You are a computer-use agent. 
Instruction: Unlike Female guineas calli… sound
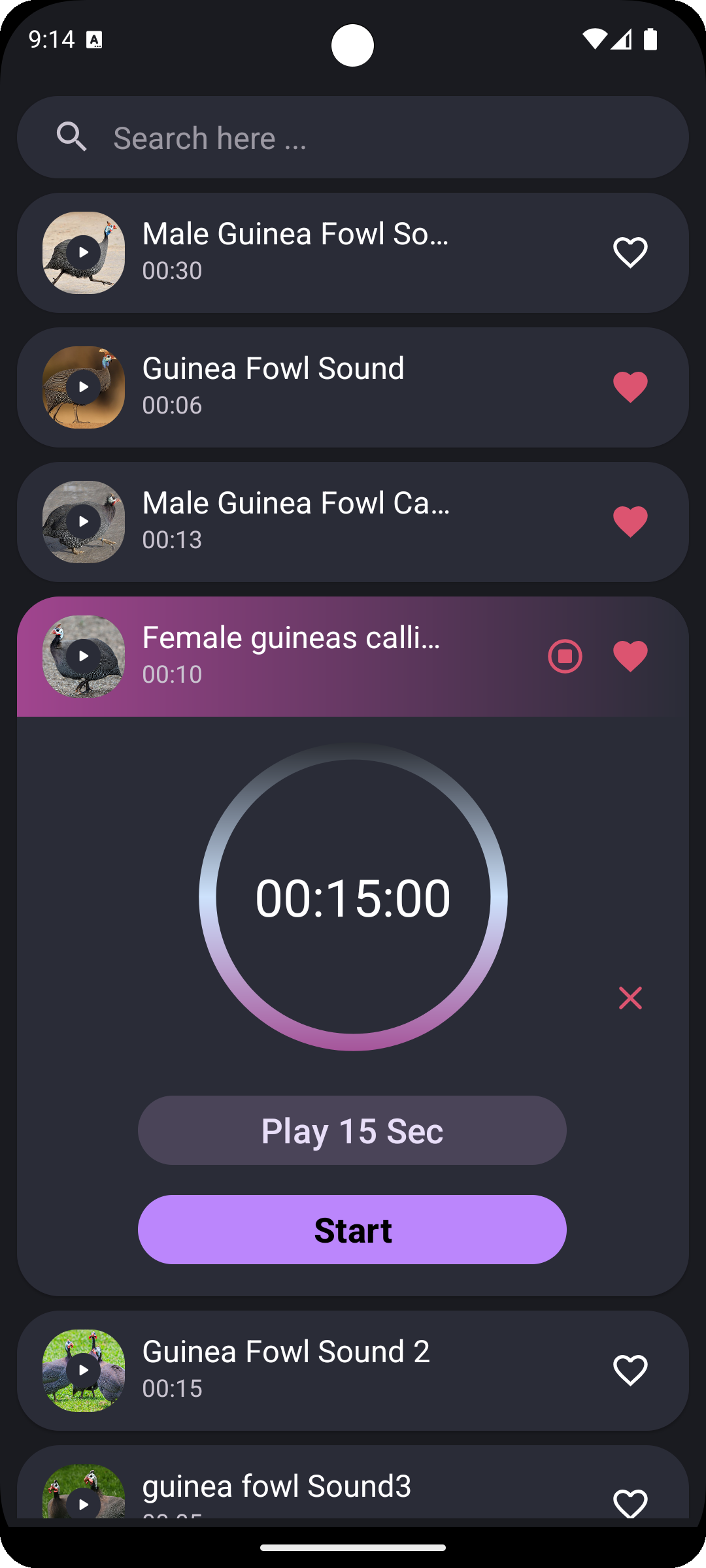coord(630,656)
